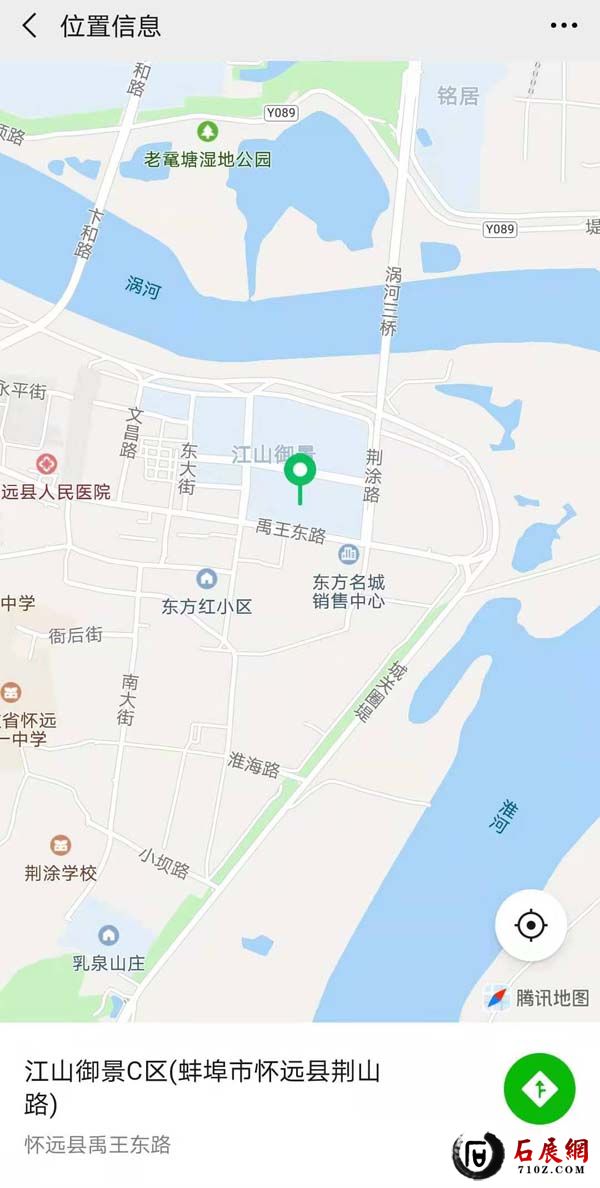This screenshot has height=1188, width=600.
Task: Recenter the map on my current location
Action: tap(531, 926)
